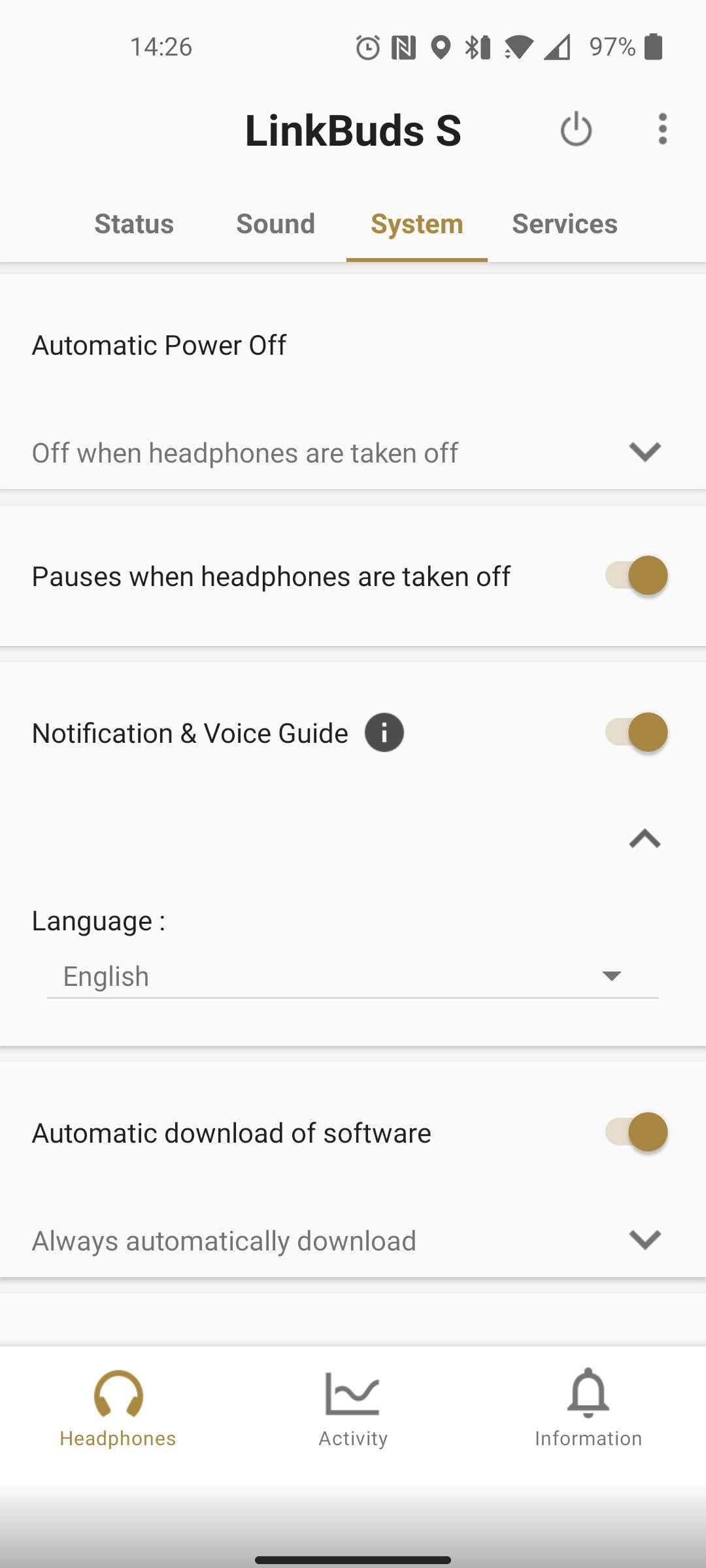Open the Language dropdown showing English
Screen dimensions: 706x1568
click(x=353, y=976)
